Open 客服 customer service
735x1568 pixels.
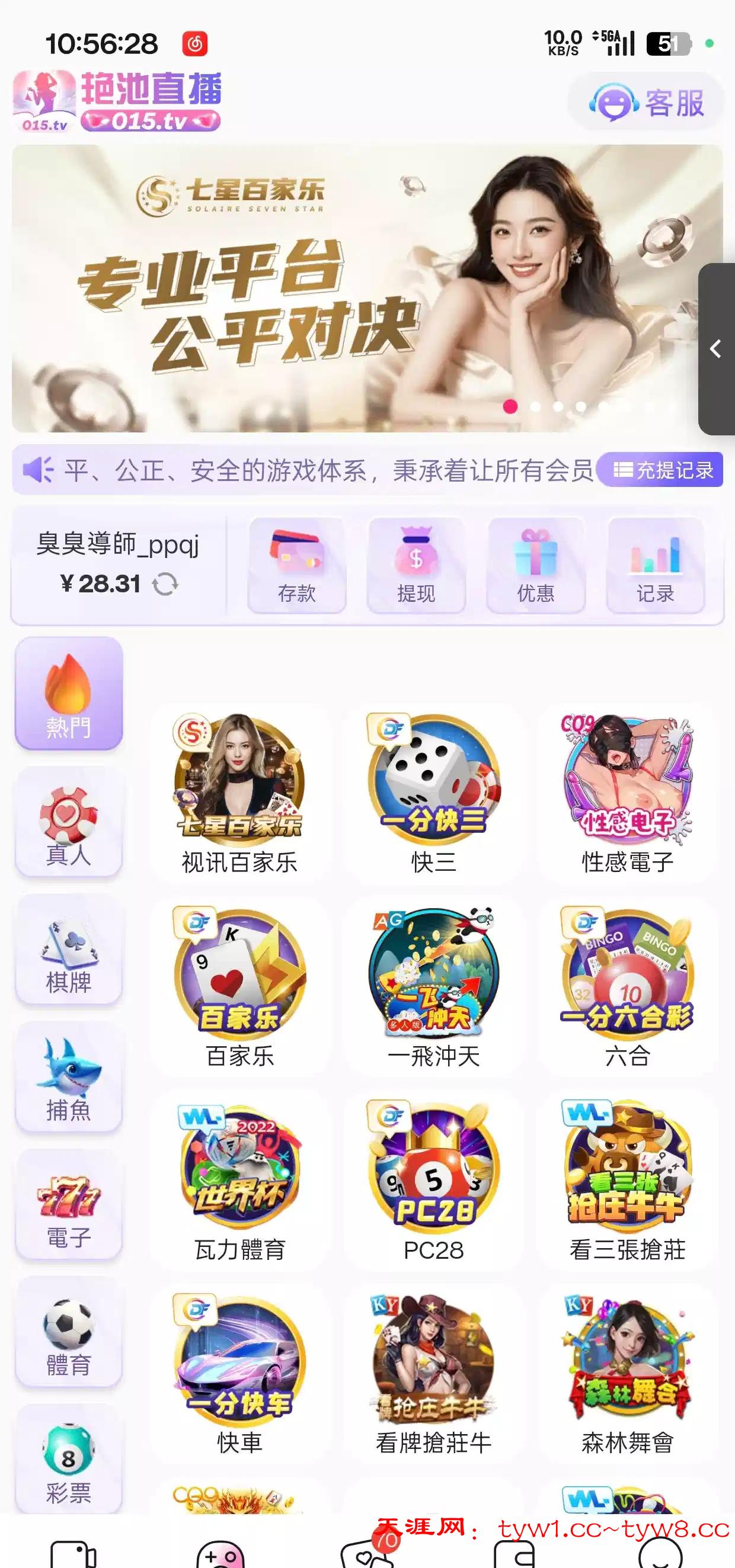point(646,102)
